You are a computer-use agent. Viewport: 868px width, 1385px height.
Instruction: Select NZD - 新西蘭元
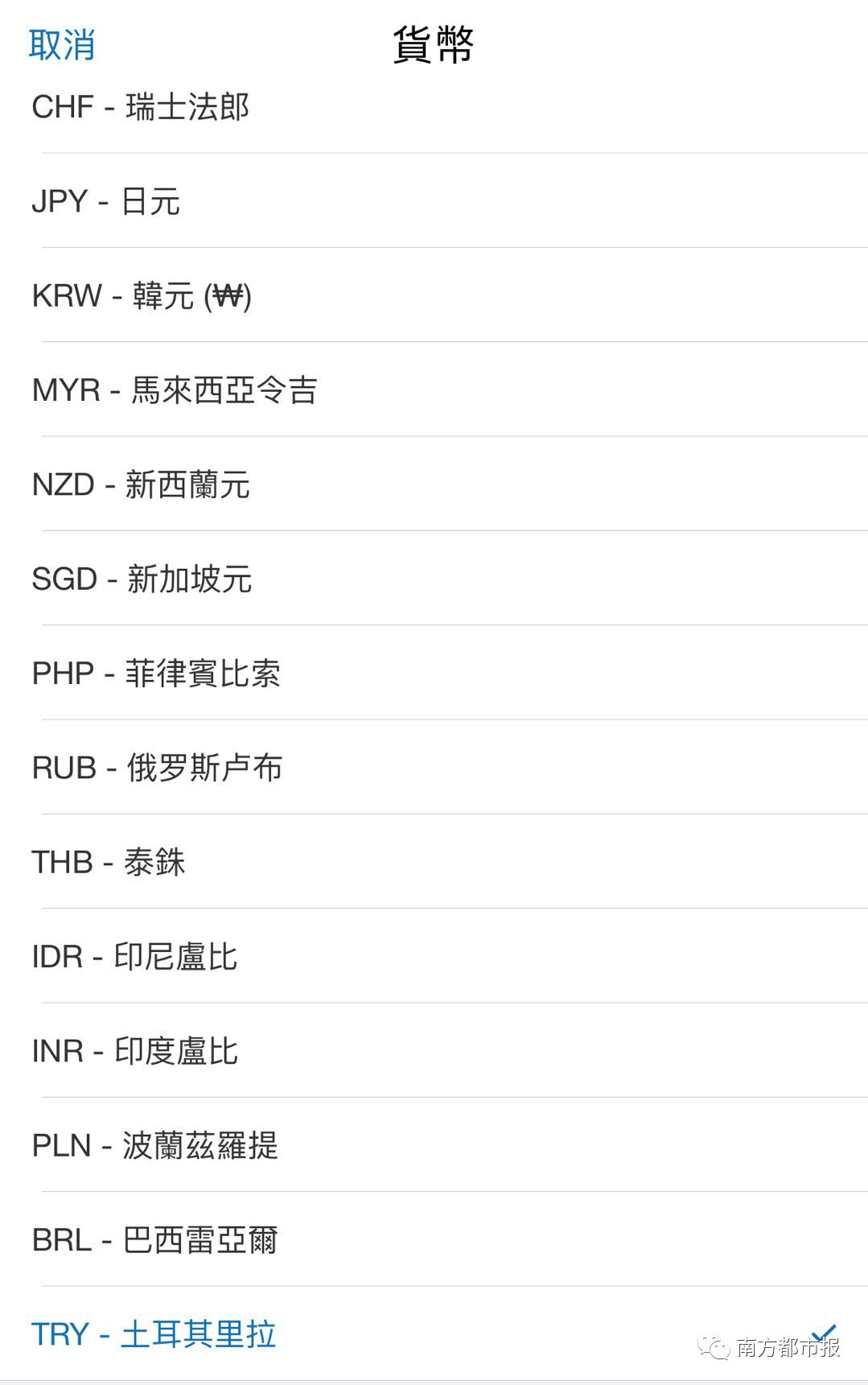point(141,484)
